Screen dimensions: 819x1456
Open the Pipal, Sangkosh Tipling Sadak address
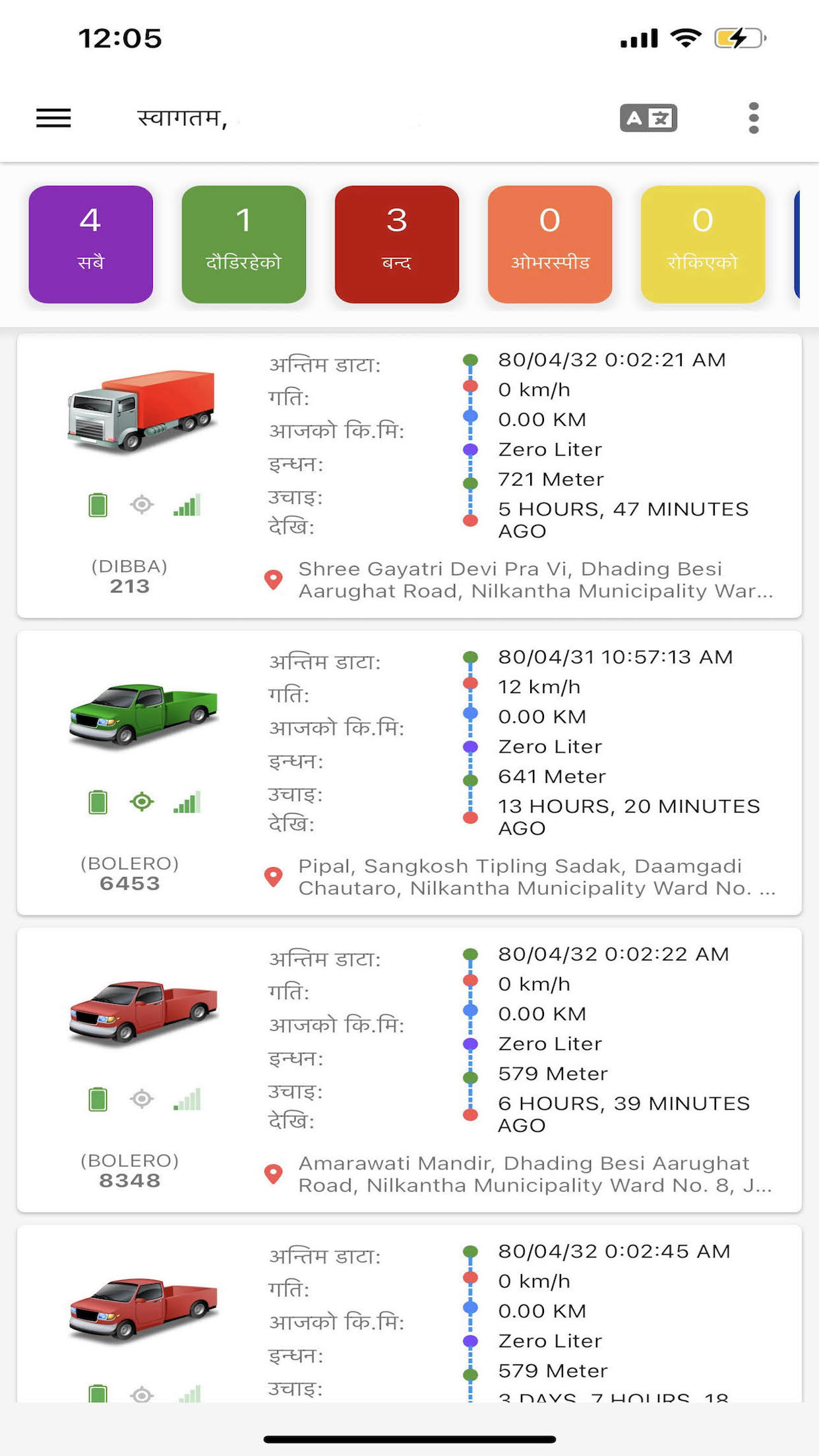(x=536, y=877)
